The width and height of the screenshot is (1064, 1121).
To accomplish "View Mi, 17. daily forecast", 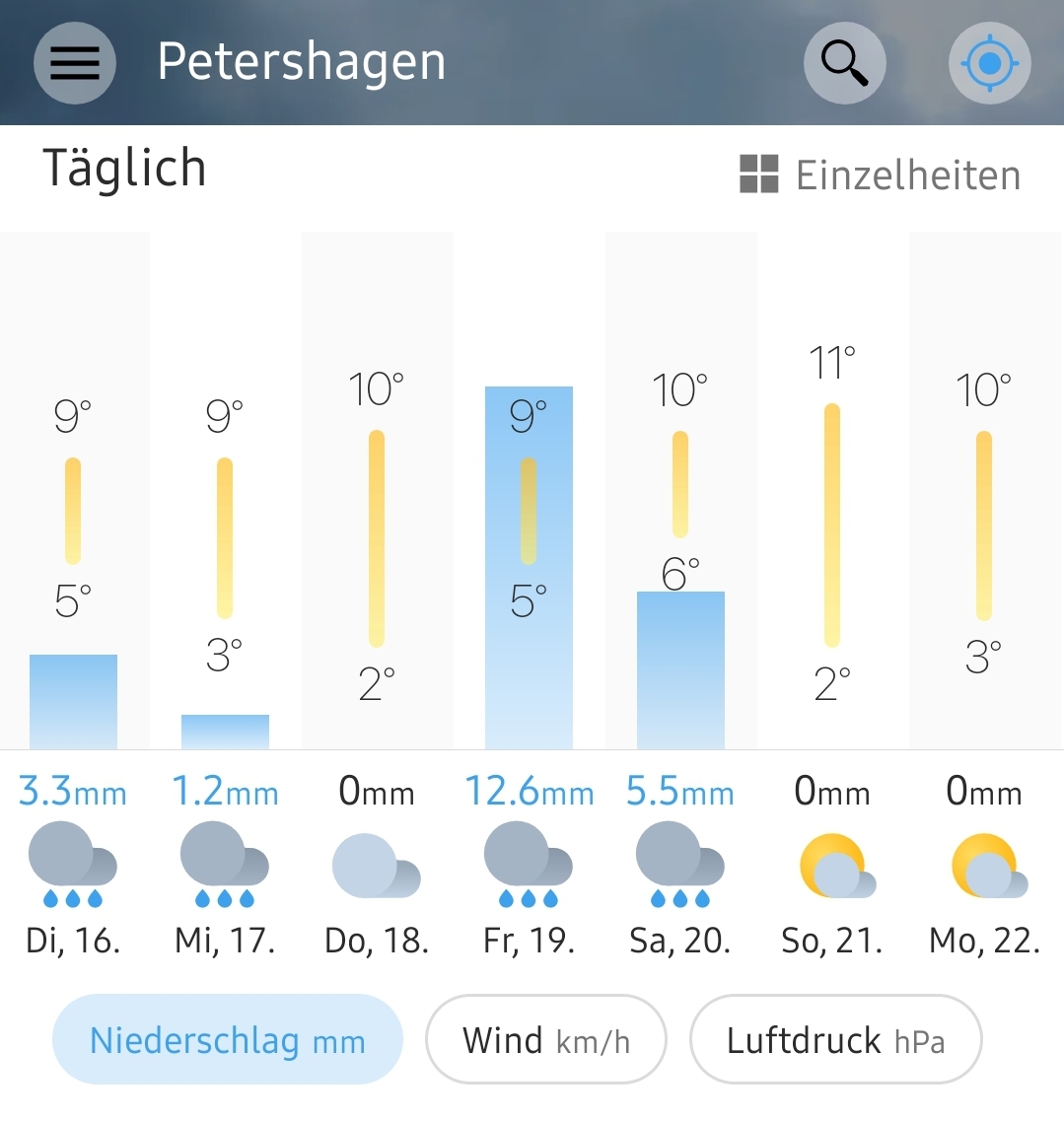I will (x=225, y=592).
